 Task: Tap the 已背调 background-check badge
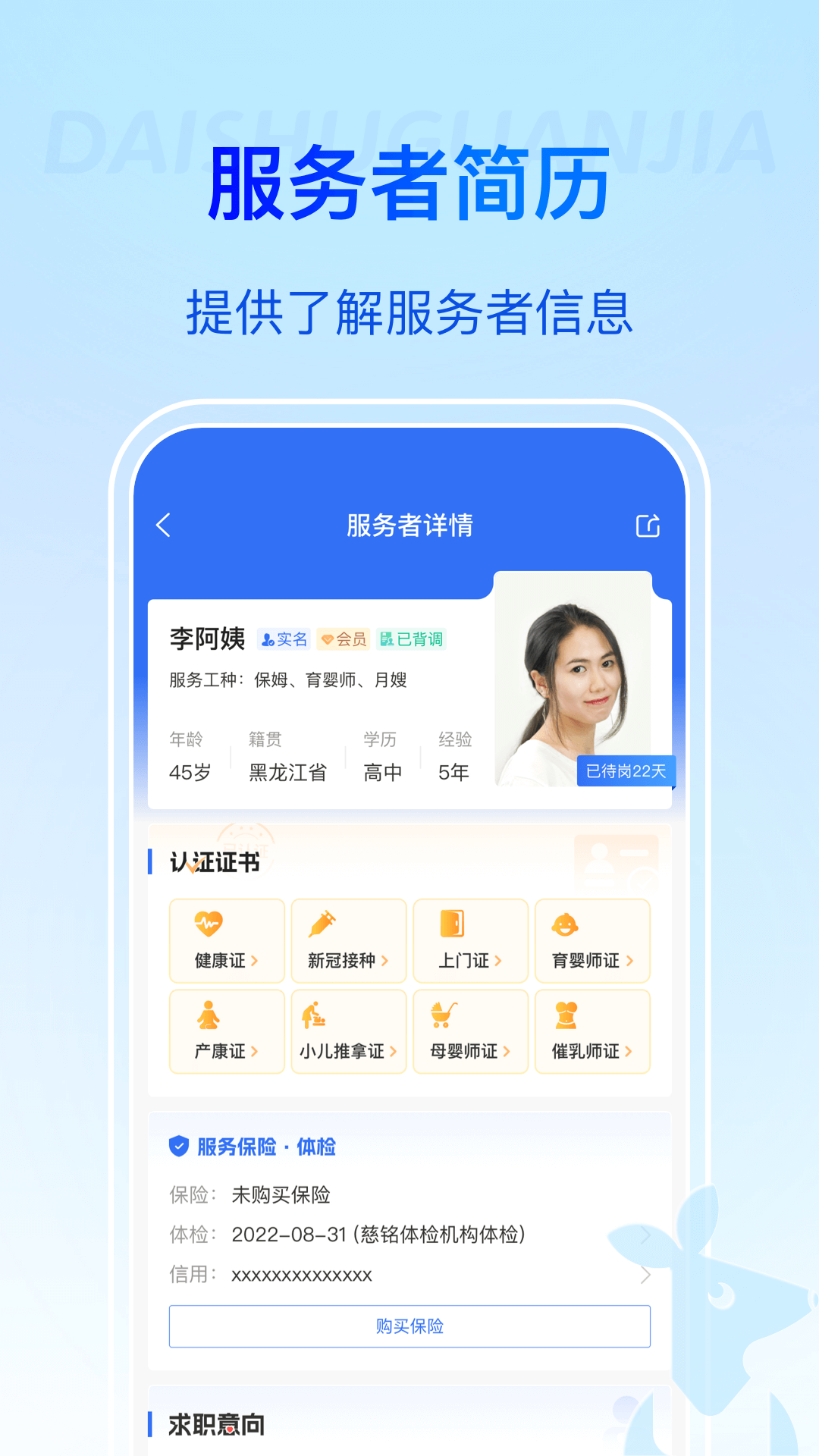[412, 639]
